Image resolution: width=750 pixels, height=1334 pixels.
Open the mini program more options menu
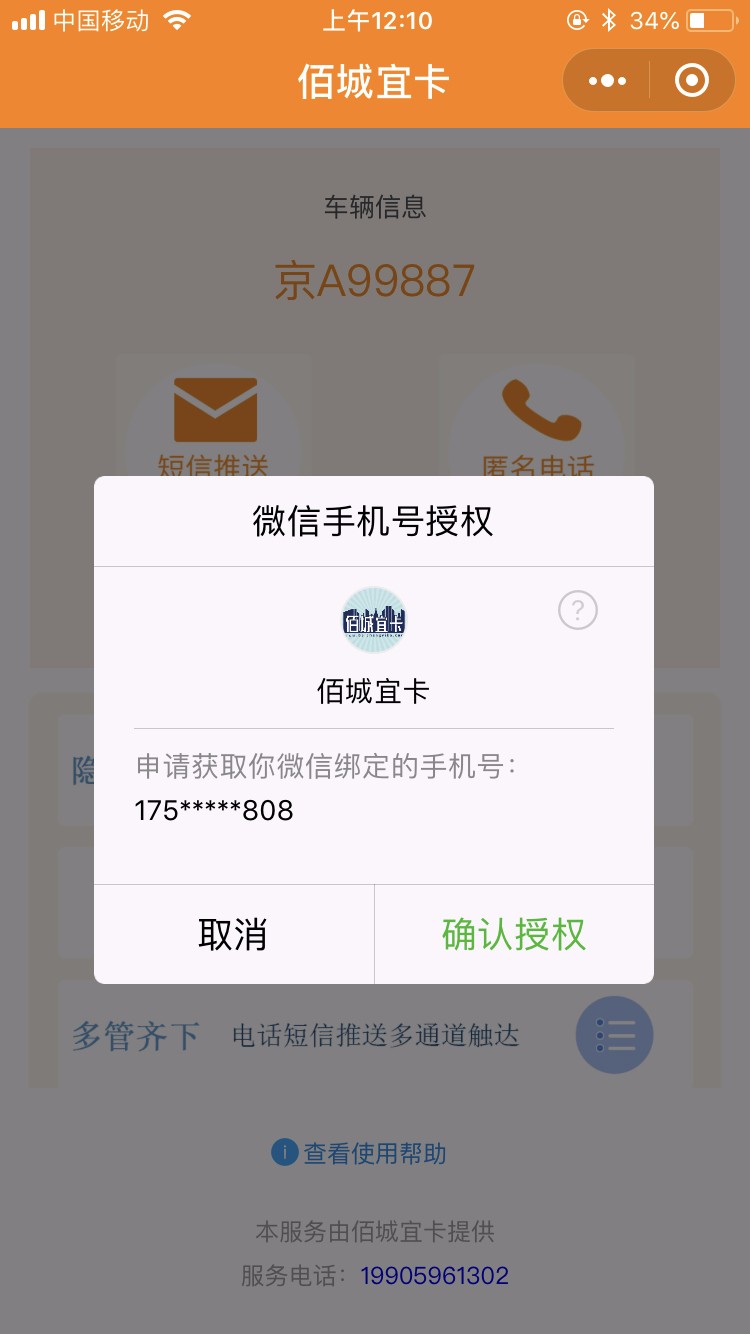tap(607, 81)
